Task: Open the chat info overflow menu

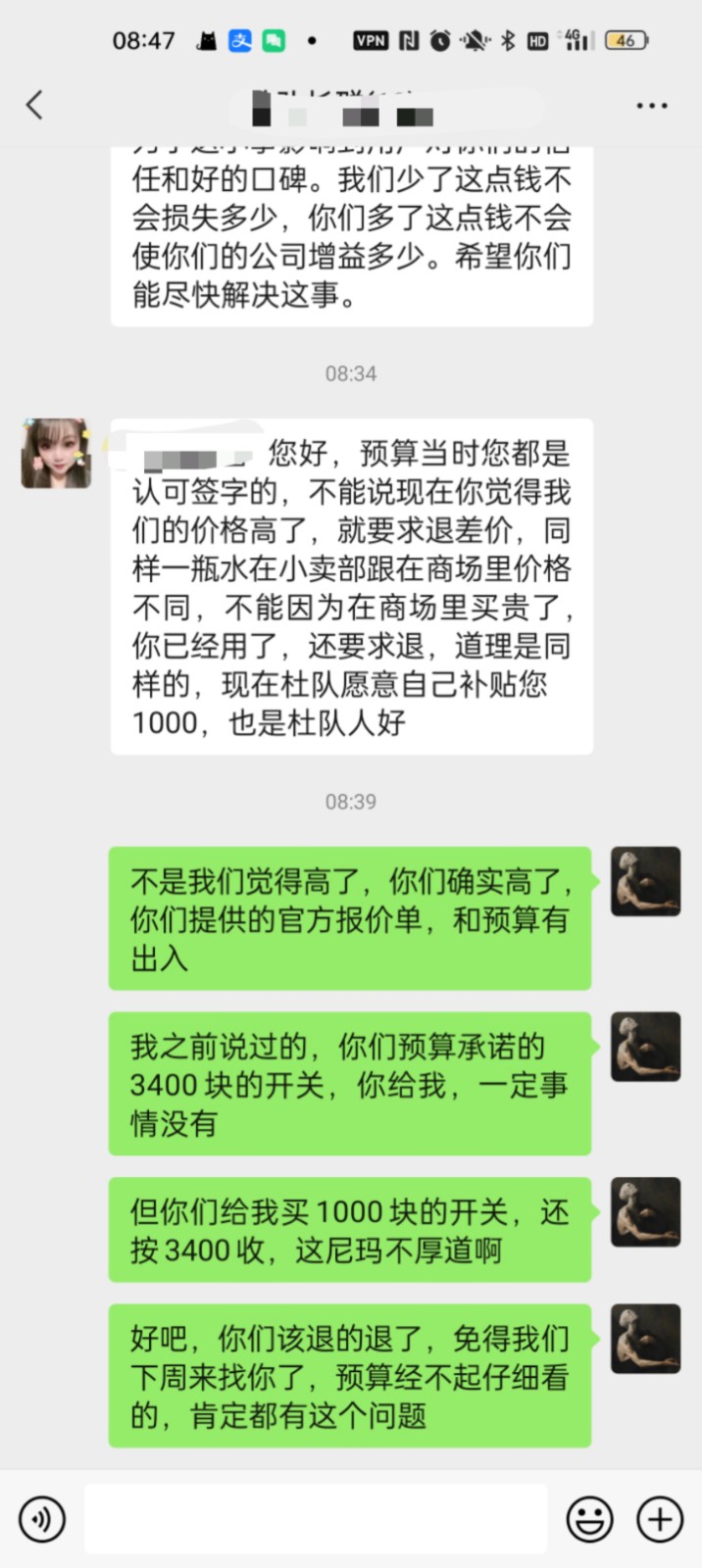Action: [x=652, y=106]
